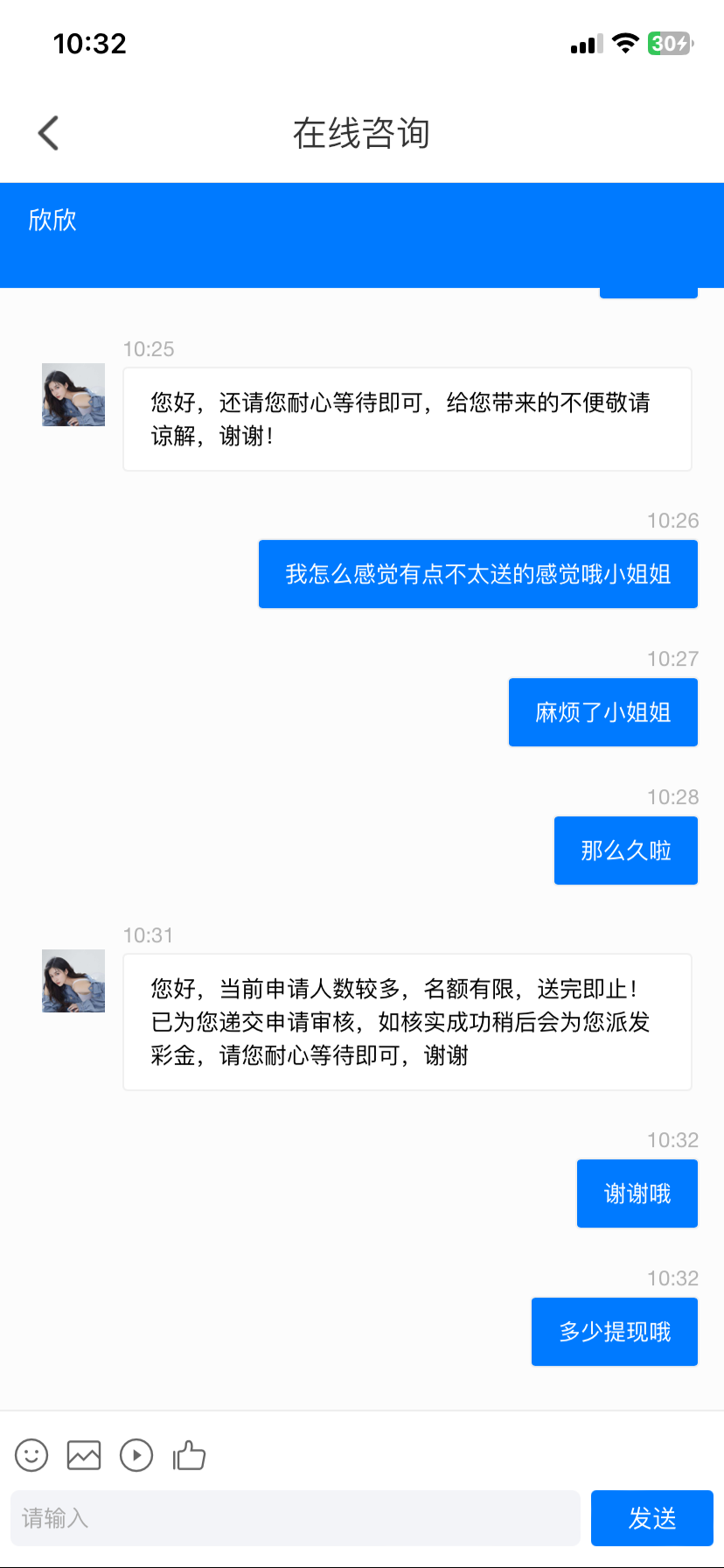
Task: Click the 发送 send button
Action: point(652,1518)
